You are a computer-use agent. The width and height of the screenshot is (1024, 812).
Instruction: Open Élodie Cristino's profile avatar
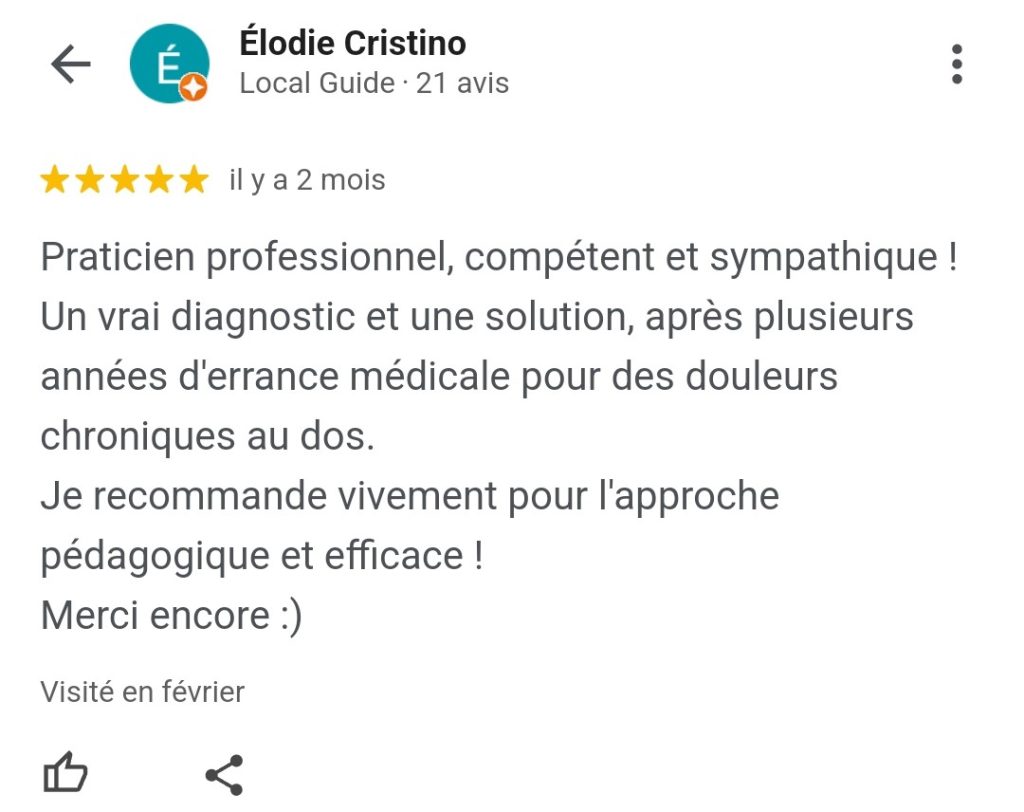click(169, 65)
